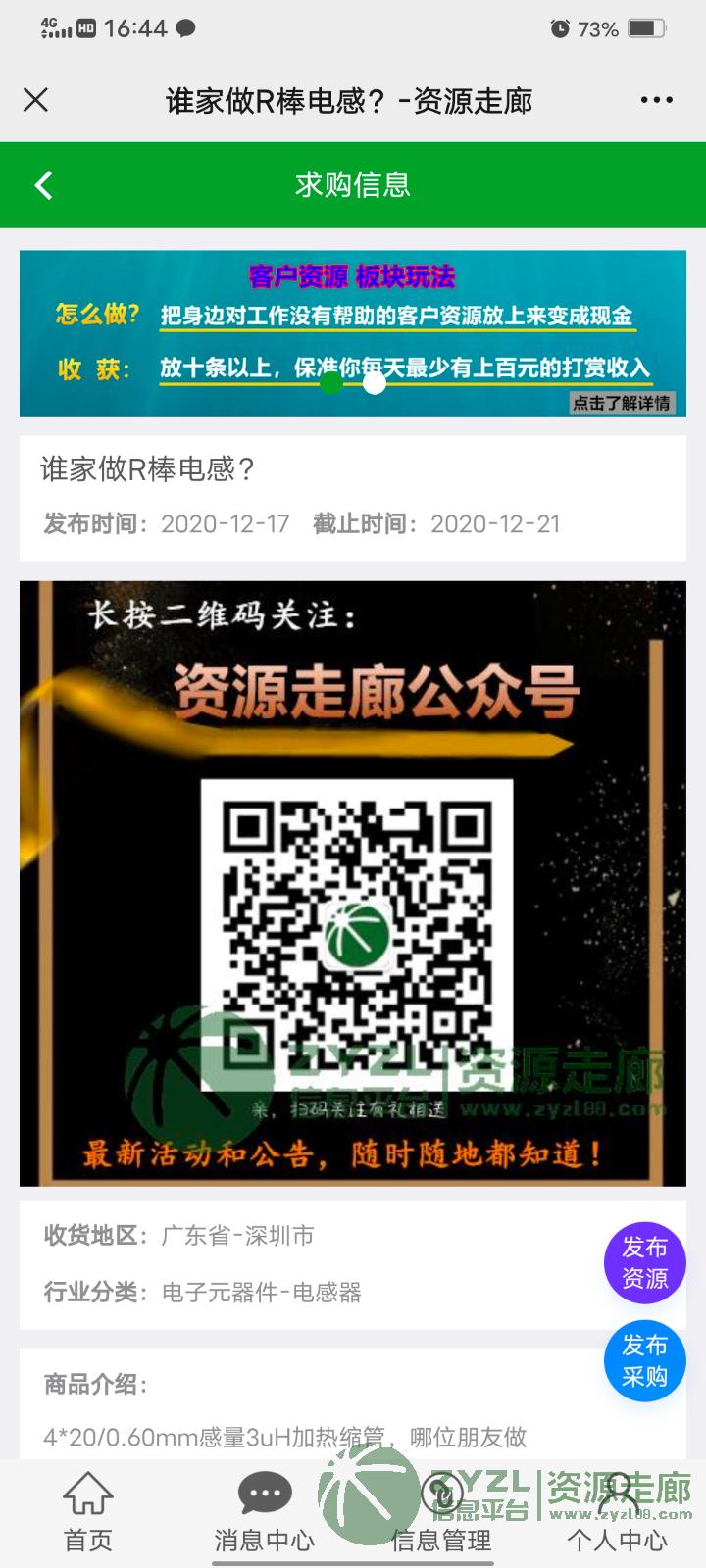
Task: Open the 消息中心 tab
Action: pyautogui.click(x=265, y=1513)
